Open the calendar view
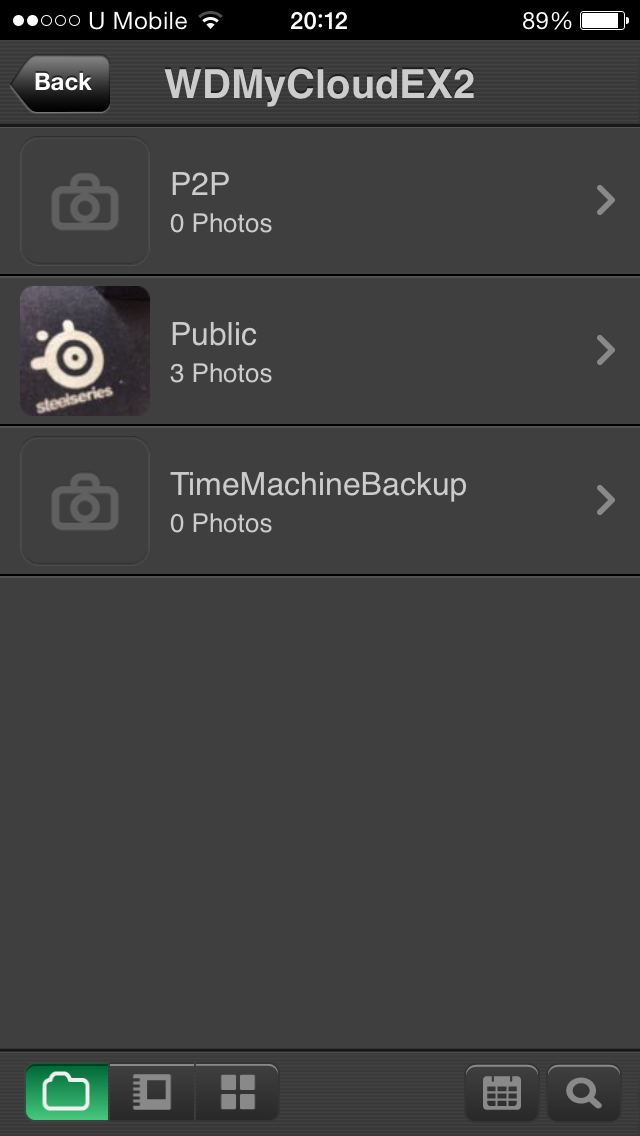Image resolution: width=640 pixels, height=1136 pixels. click(x=502, y=1093)
